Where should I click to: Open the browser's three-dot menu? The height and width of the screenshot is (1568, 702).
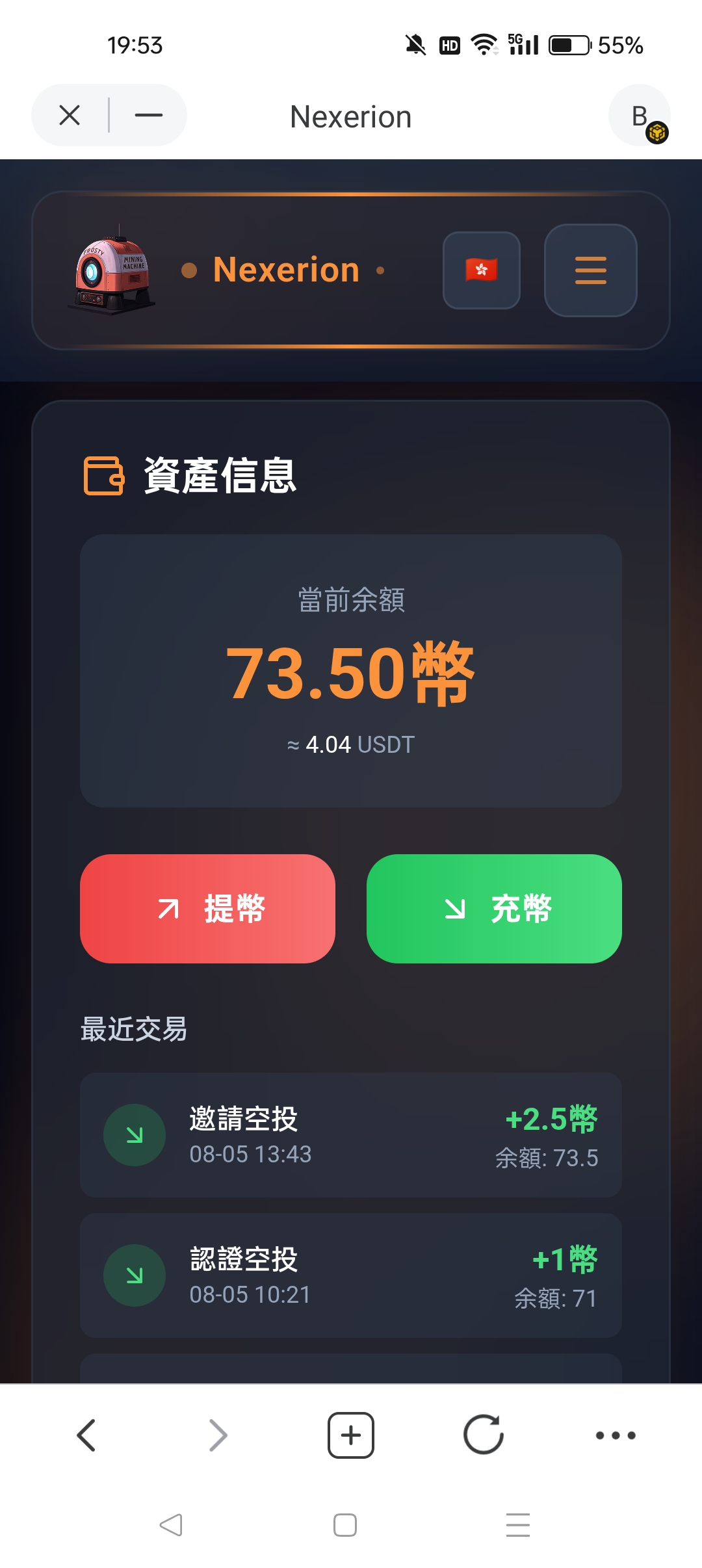pos(615,1435)
